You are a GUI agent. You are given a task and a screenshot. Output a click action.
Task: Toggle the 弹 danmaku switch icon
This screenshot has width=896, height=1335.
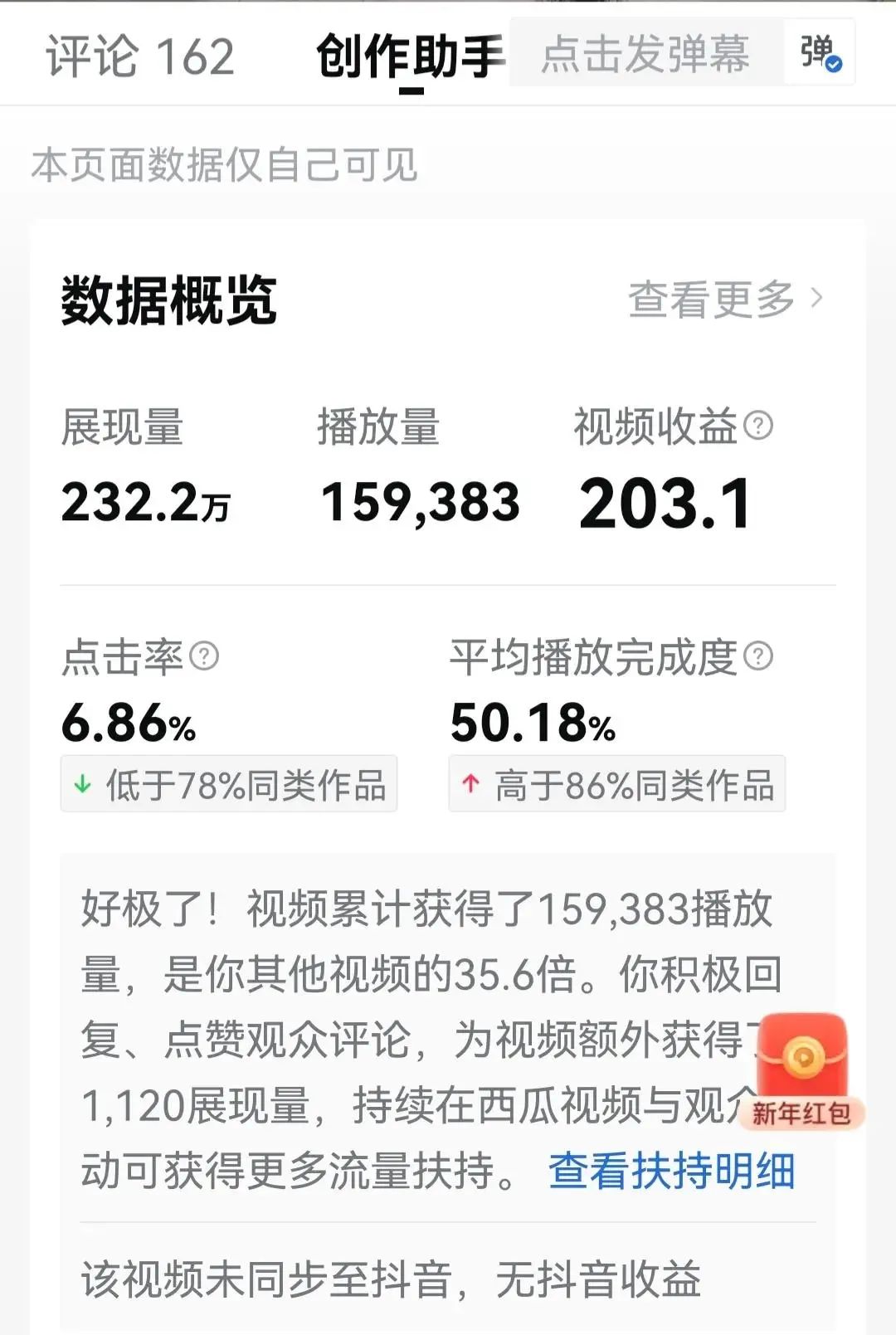(x=820, y=54)
